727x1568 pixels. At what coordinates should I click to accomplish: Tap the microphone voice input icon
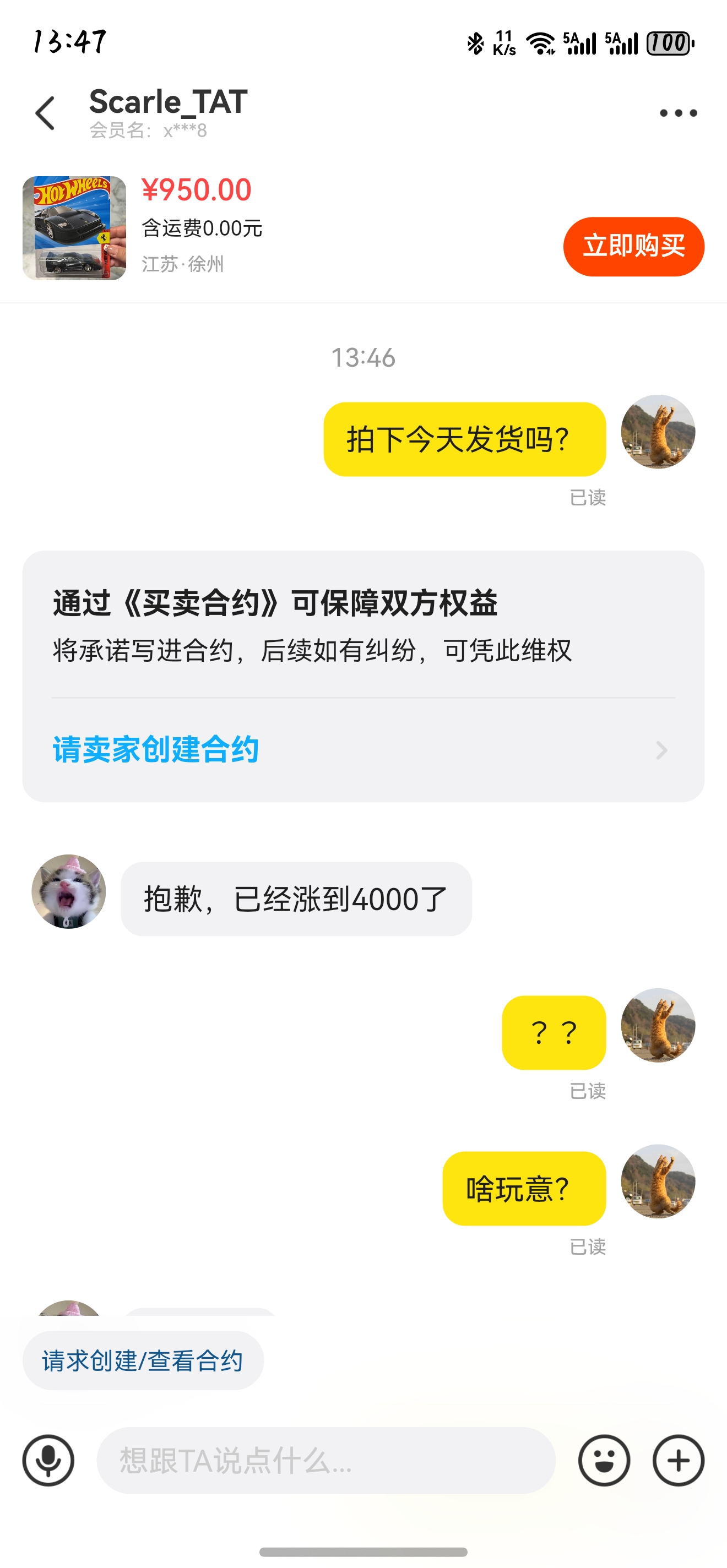47,1460
